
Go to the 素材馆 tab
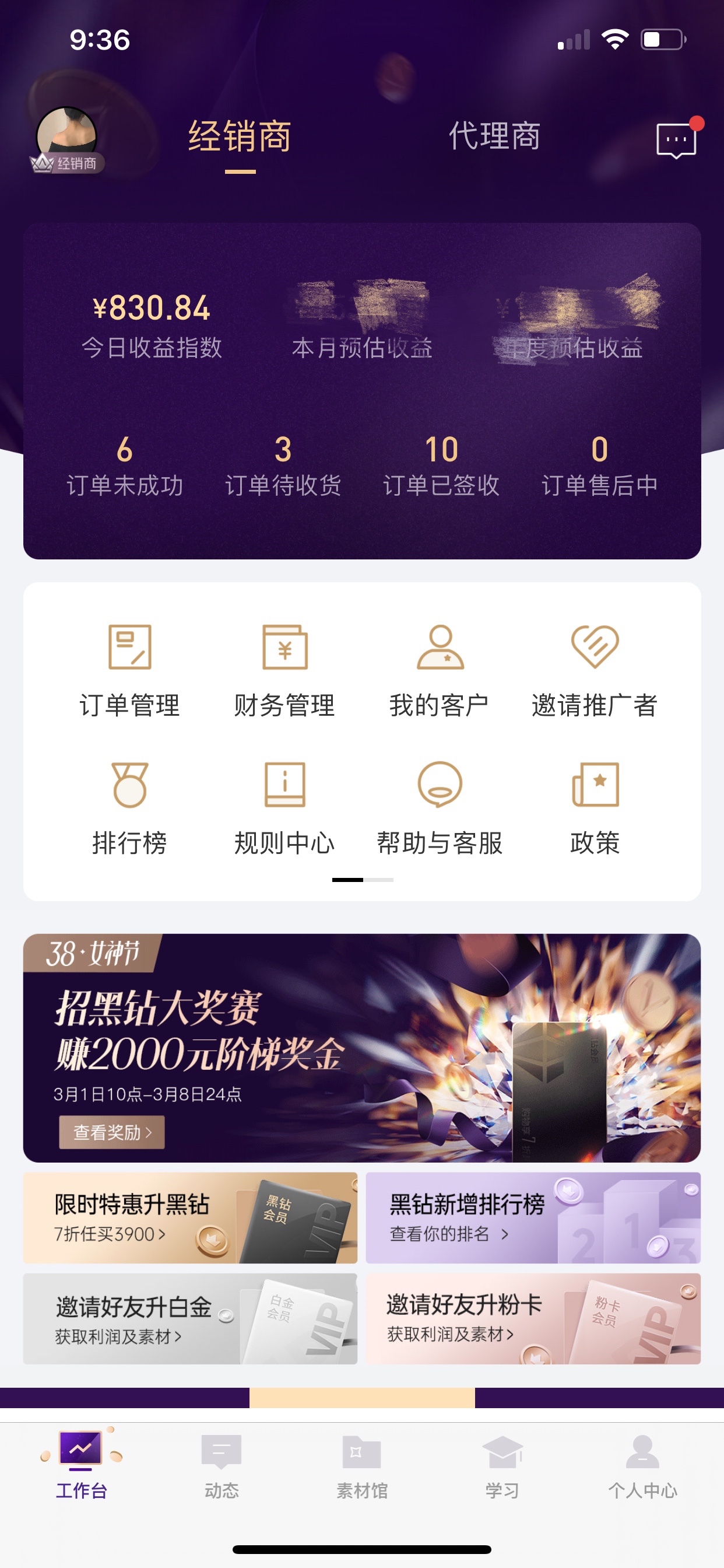362,1465
